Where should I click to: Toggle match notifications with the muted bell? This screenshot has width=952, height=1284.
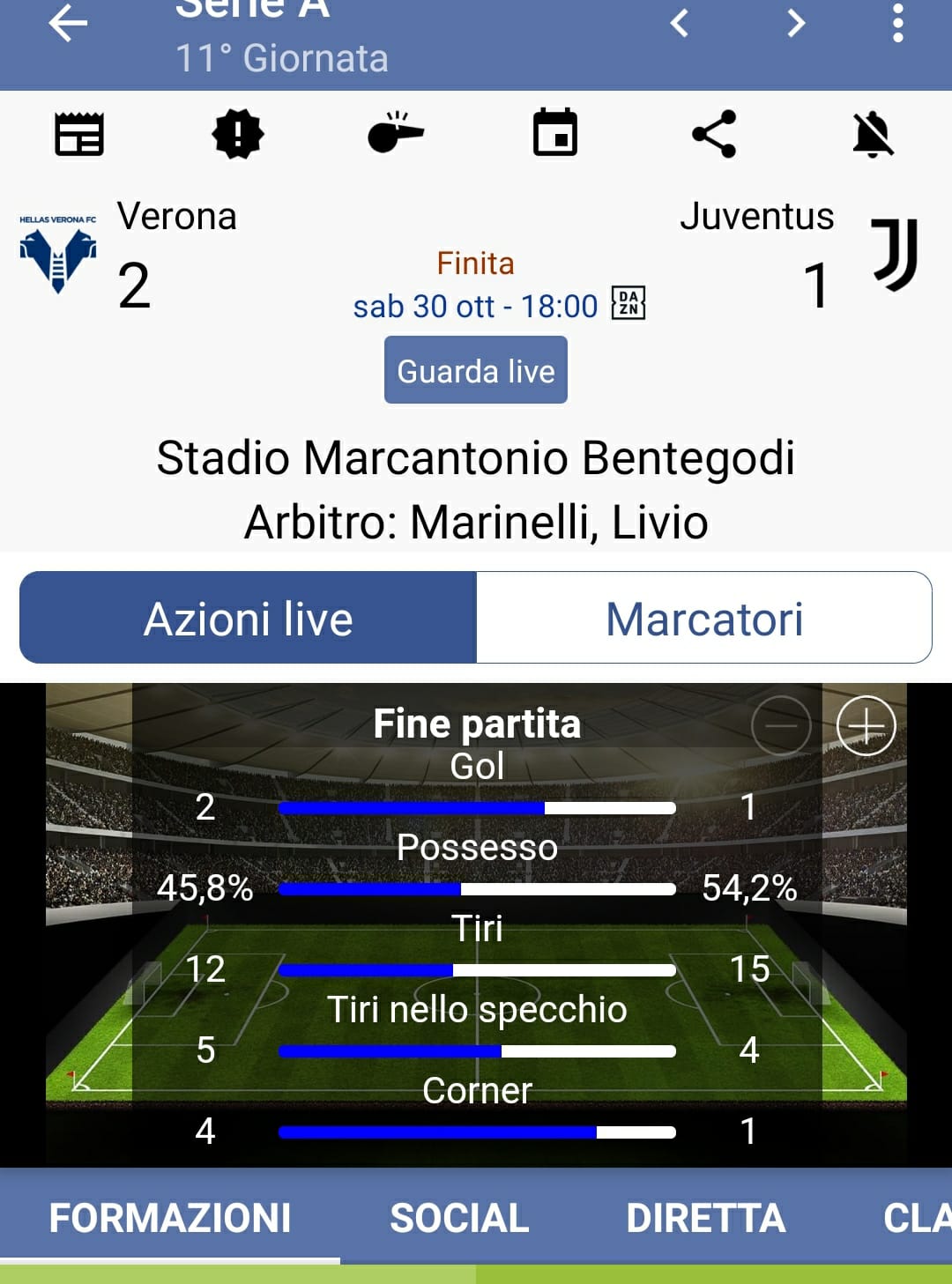(873, 135)
